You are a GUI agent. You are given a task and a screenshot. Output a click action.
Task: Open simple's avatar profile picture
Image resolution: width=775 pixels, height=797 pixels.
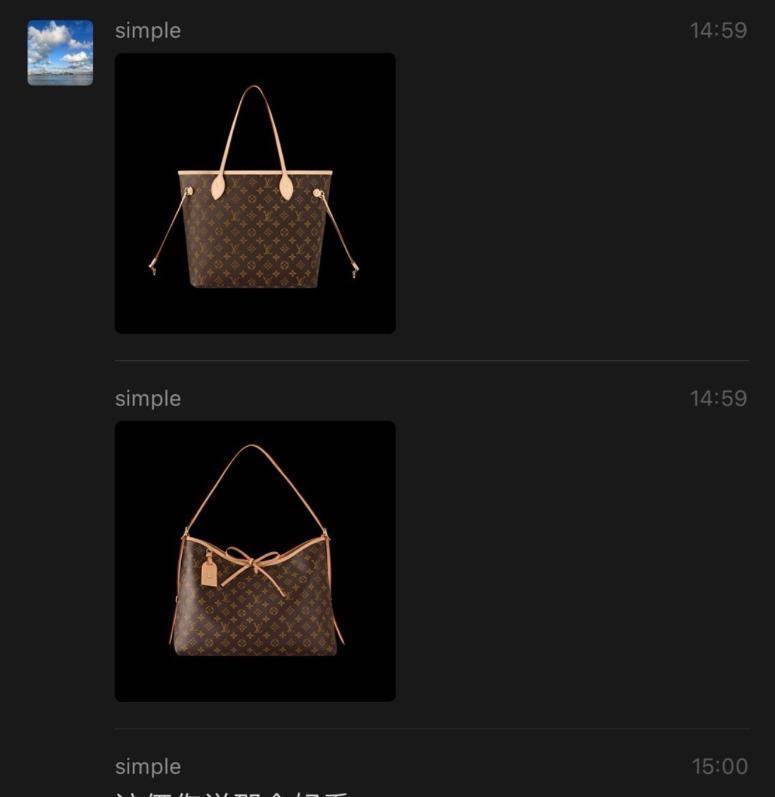[x=60, y=53]
